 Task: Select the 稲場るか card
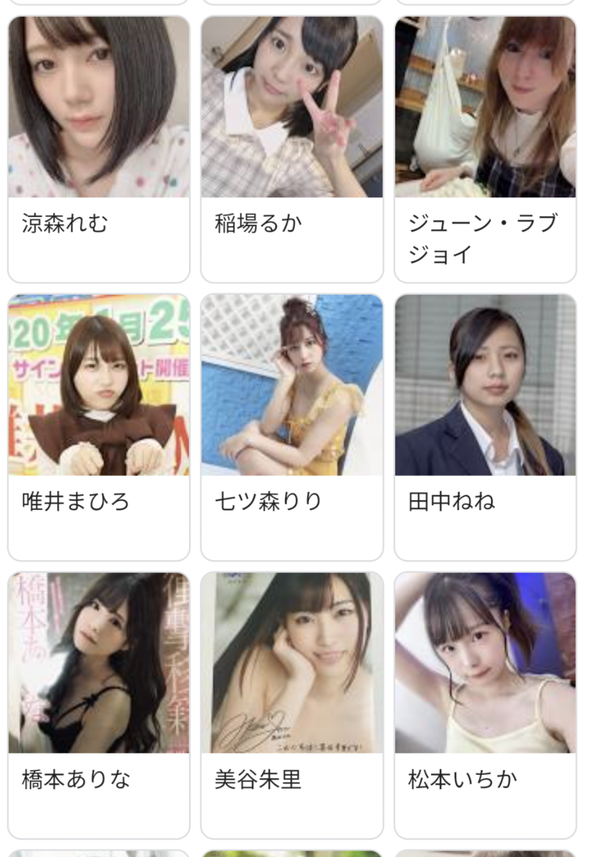(x=291, y=150)
